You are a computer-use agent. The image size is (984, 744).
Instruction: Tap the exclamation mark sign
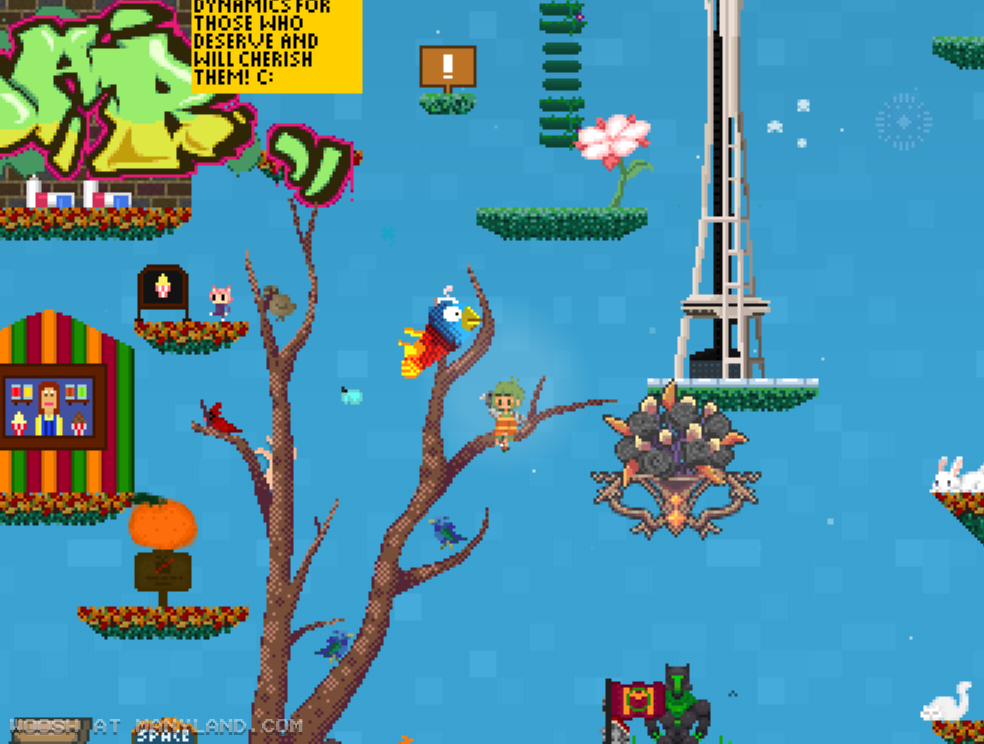[447, 68]
